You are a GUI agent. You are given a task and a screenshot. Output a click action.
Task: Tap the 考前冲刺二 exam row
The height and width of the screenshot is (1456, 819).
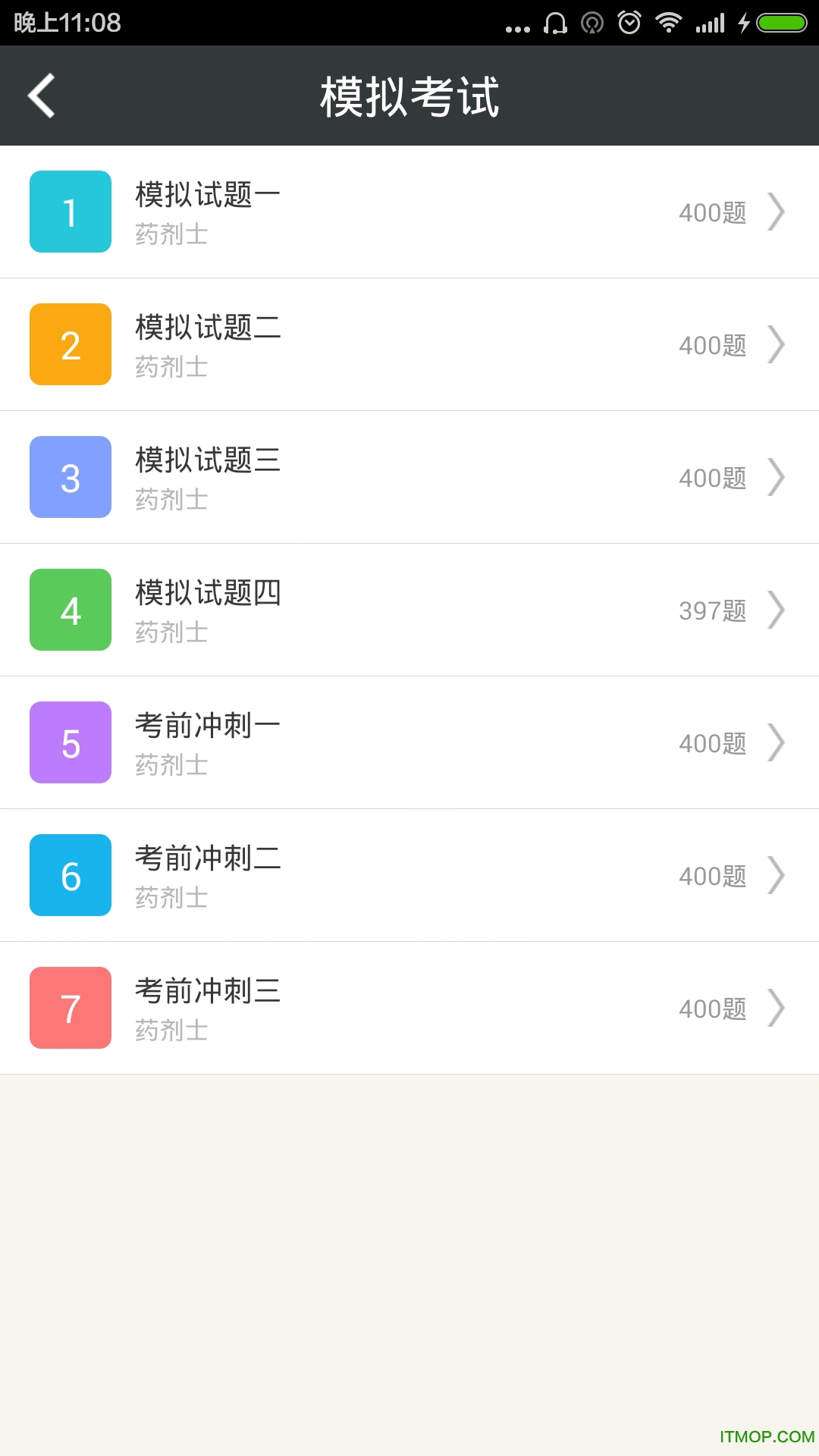(409, 876)
